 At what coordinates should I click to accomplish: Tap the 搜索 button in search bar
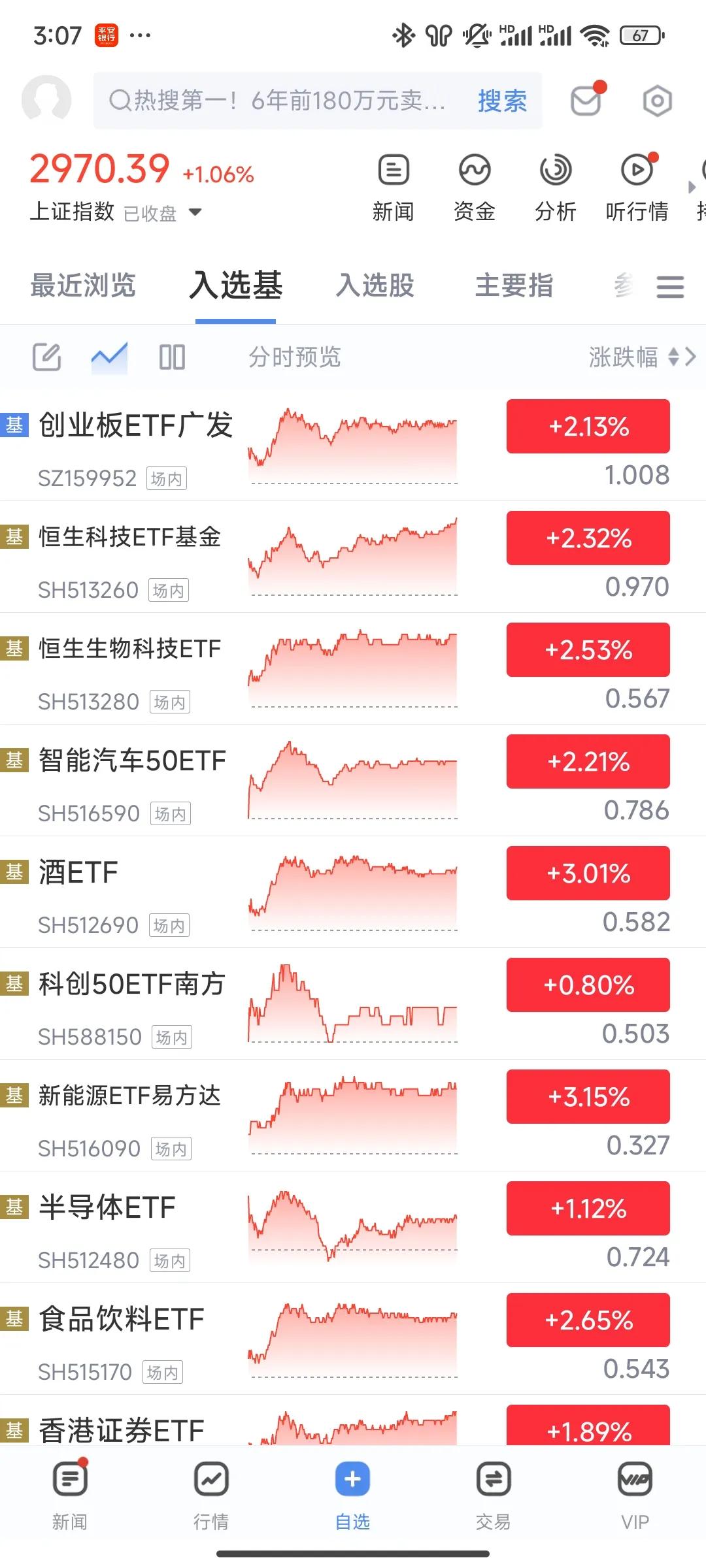(x=502, y=101)
